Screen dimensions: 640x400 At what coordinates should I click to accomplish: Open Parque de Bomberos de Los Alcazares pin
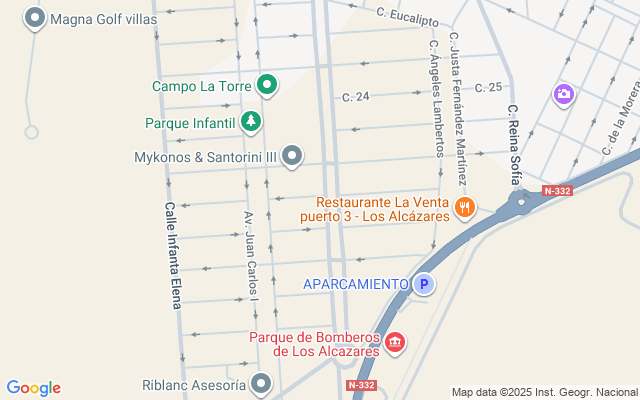click(395, 343)
